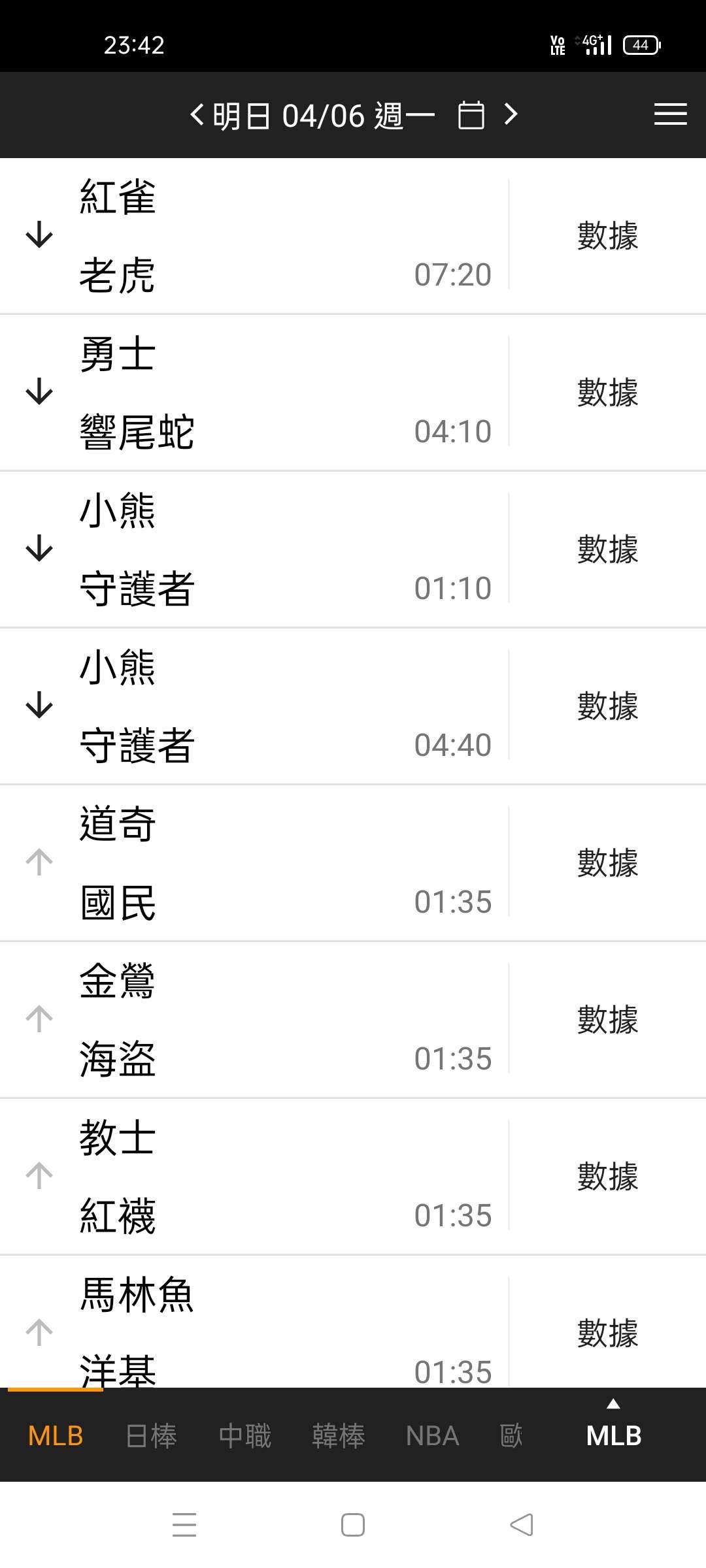The width and height of the screenshot is (706, 1568).
Task: Switch to the NBA tab
Action: pos(432,1436)
